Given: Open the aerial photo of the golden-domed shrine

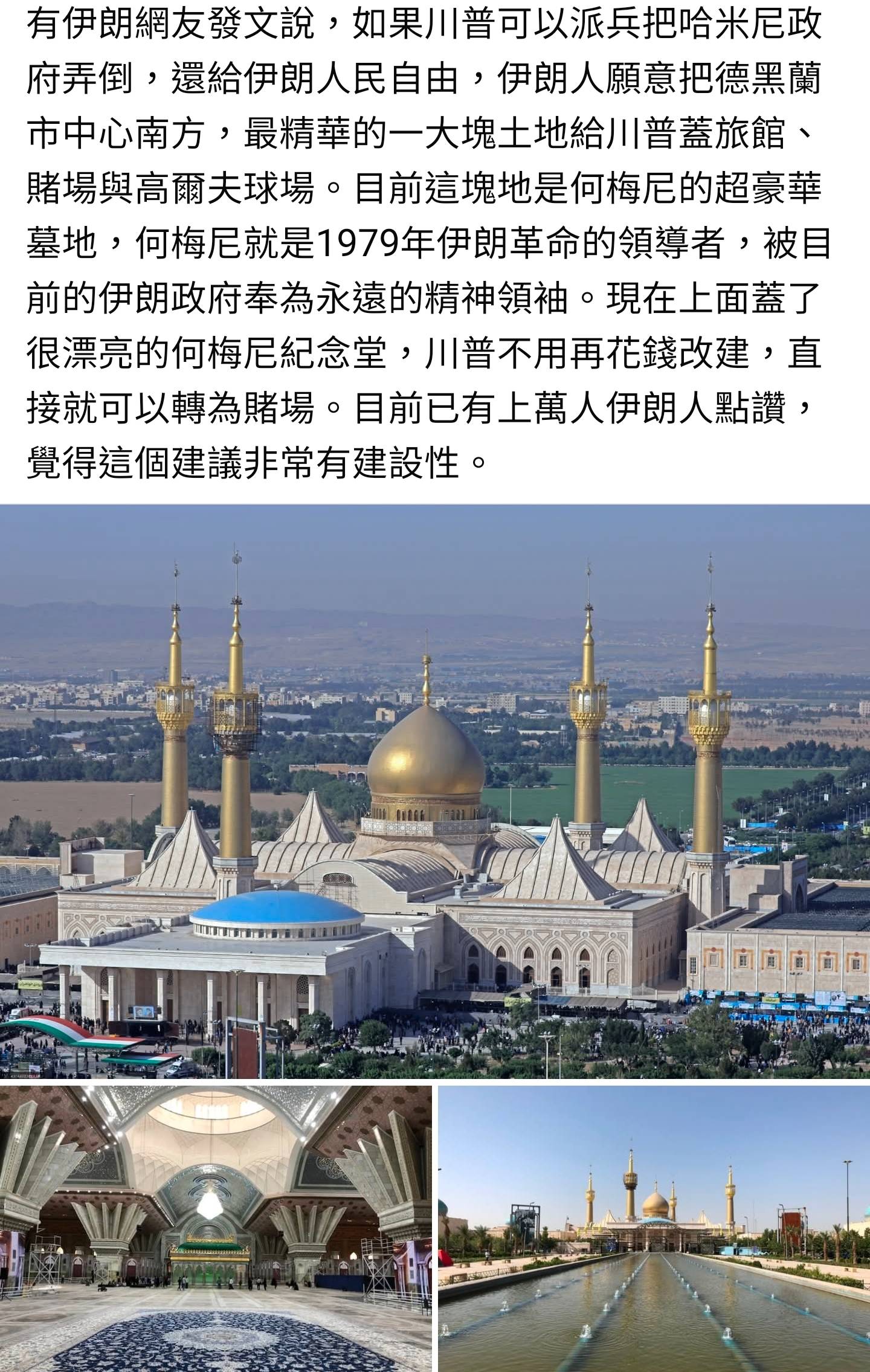Looking at the screenshot, I should point(435,790).
